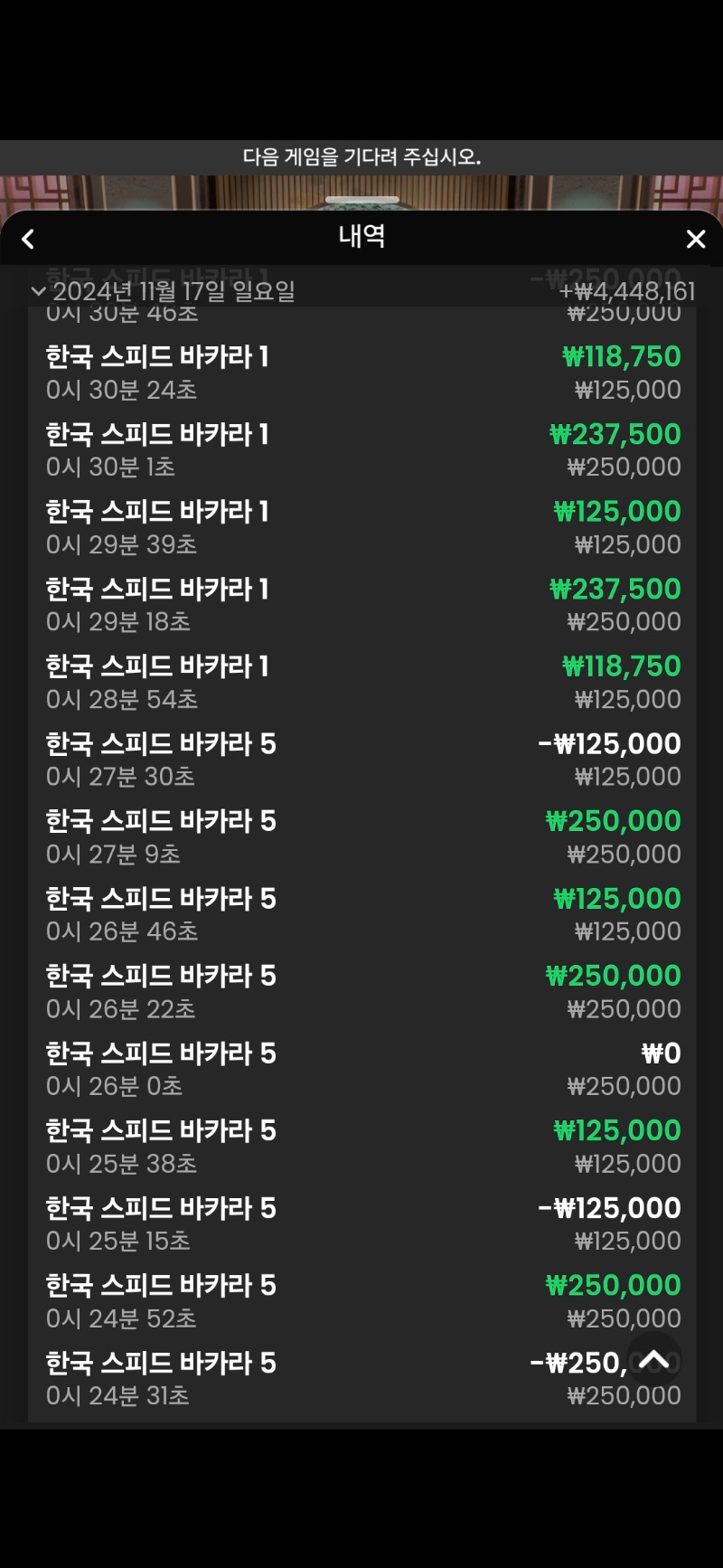This screenshot has height=1568, width=723.
Task: Go back from the 내역 panel
Action: click(x=28, y=239)
